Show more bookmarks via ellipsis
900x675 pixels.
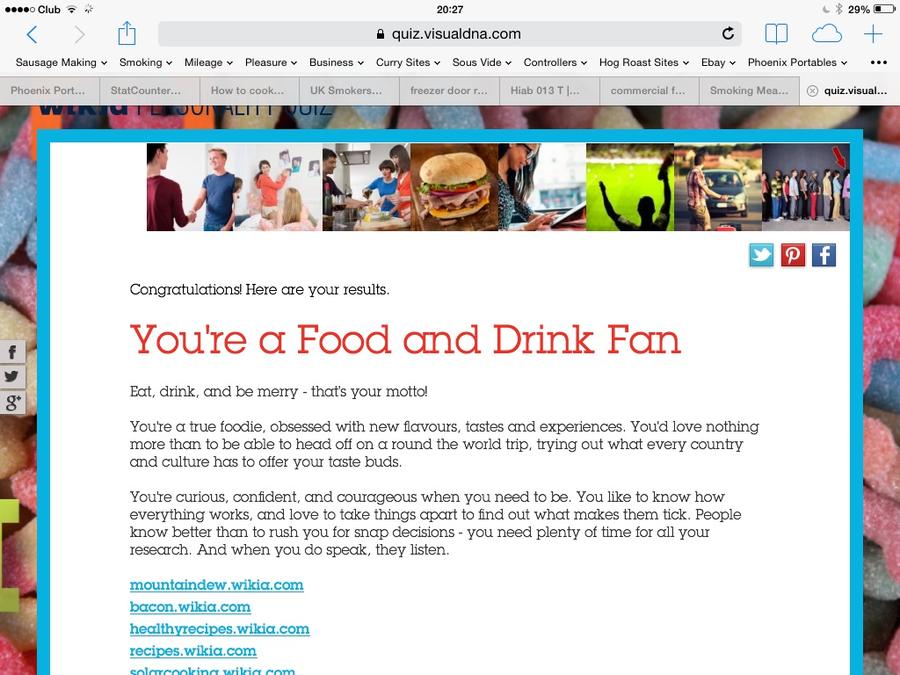(x=879, y=62)
